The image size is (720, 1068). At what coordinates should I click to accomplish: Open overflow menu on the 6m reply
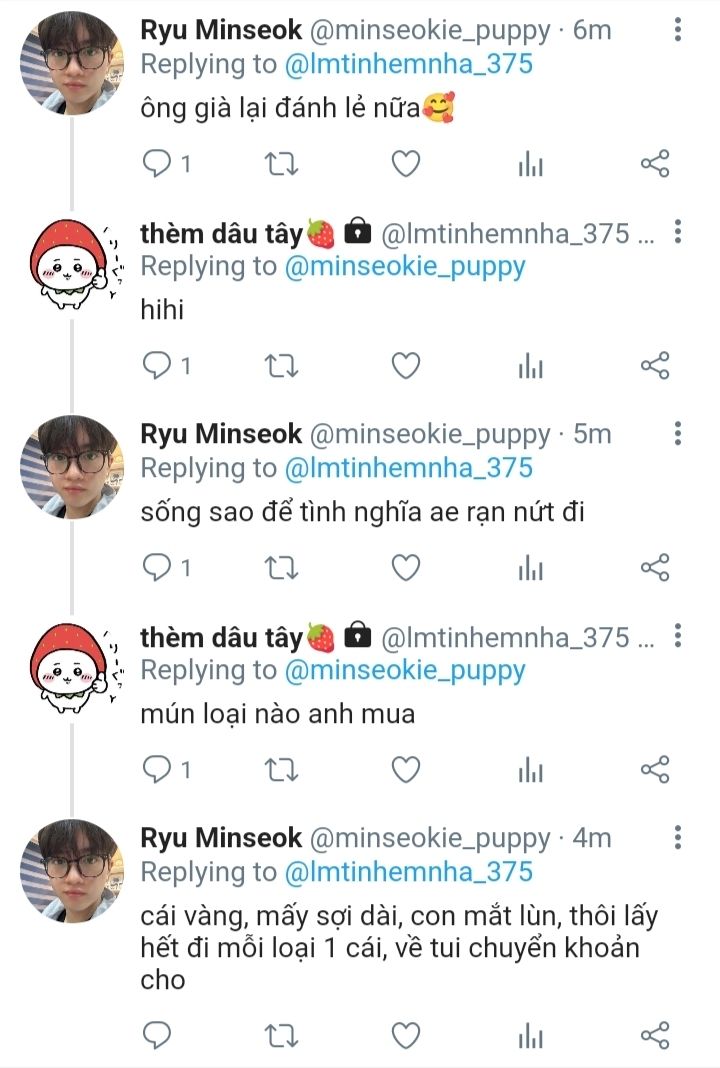(677, 29)
